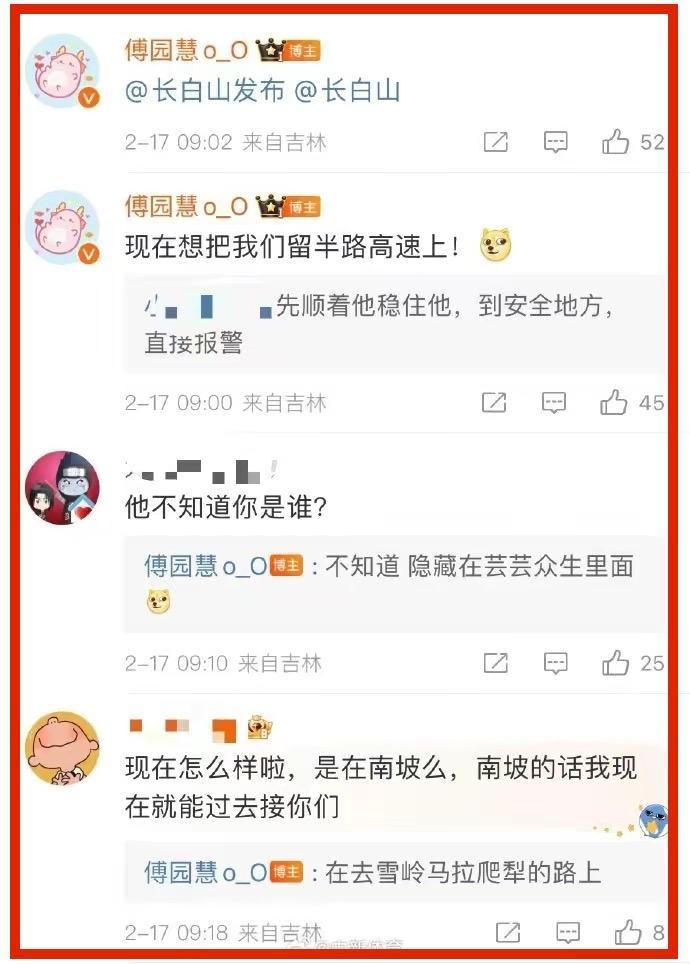Reply to the comment "他不知道你是谁?"
Viewport: 690px width, 964px height.
coord(556,663)
